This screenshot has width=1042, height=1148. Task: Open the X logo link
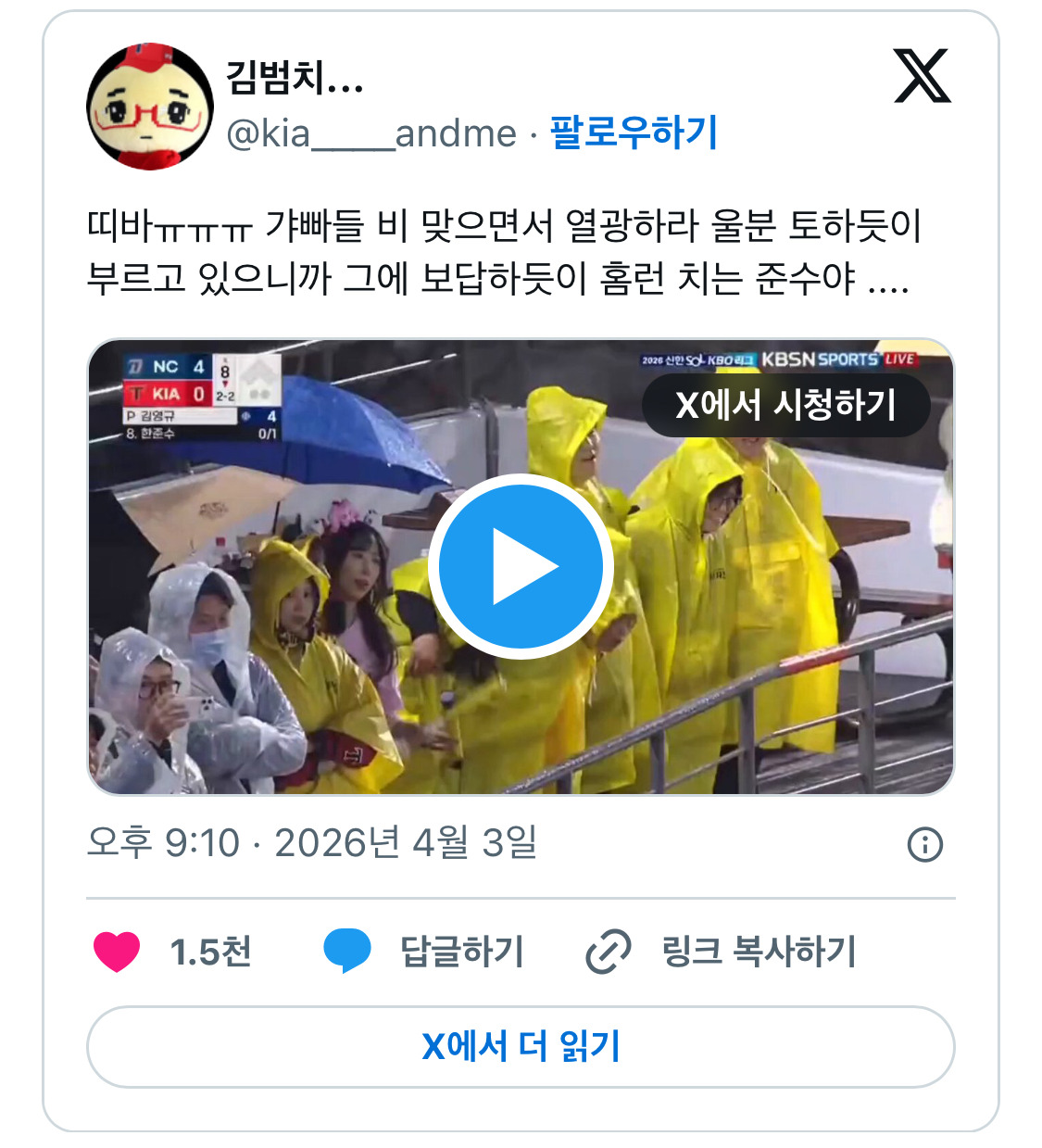922,76
